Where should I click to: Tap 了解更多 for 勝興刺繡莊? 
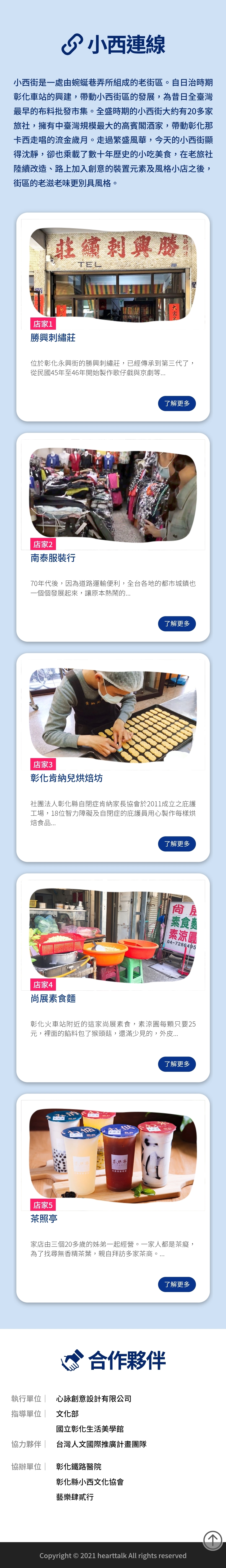pos(177,403)
